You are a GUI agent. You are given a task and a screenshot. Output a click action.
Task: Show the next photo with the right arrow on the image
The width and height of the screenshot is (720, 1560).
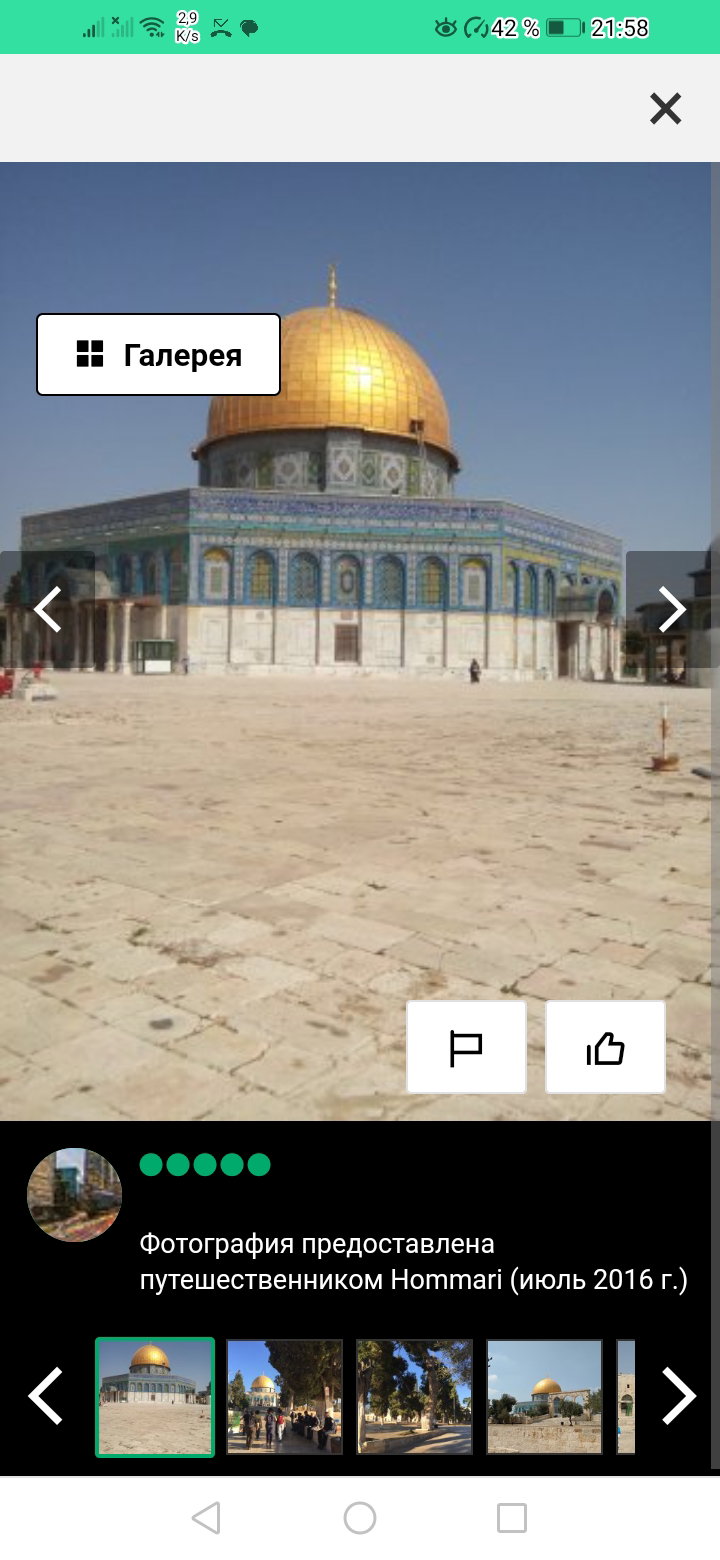(672, 609)
